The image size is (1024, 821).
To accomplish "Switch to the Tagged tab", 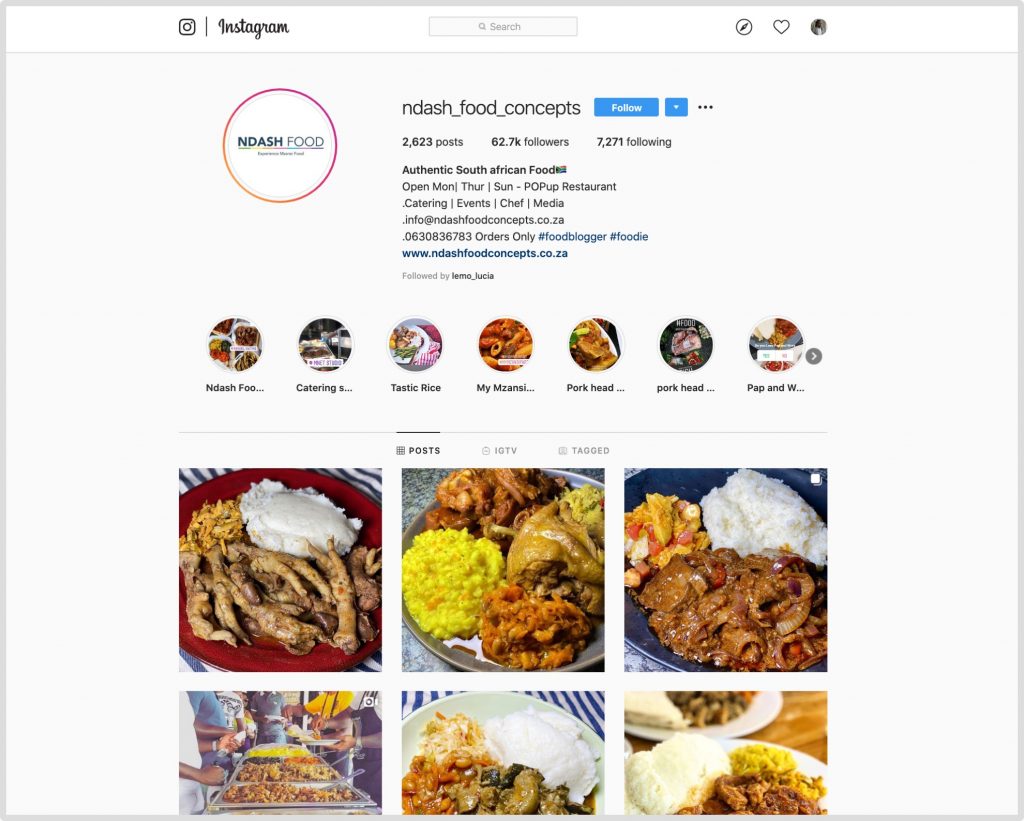I will [584, 451].
